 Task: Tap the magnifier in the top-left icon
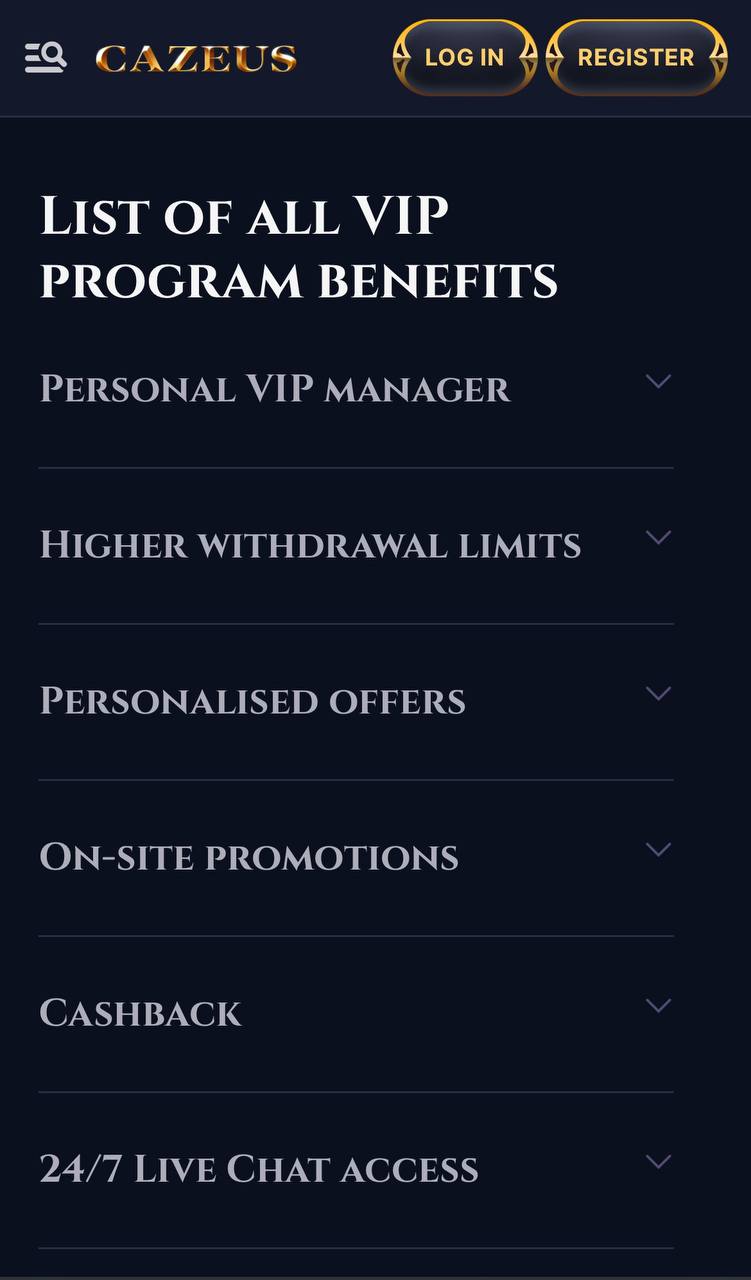click(52, 55)
